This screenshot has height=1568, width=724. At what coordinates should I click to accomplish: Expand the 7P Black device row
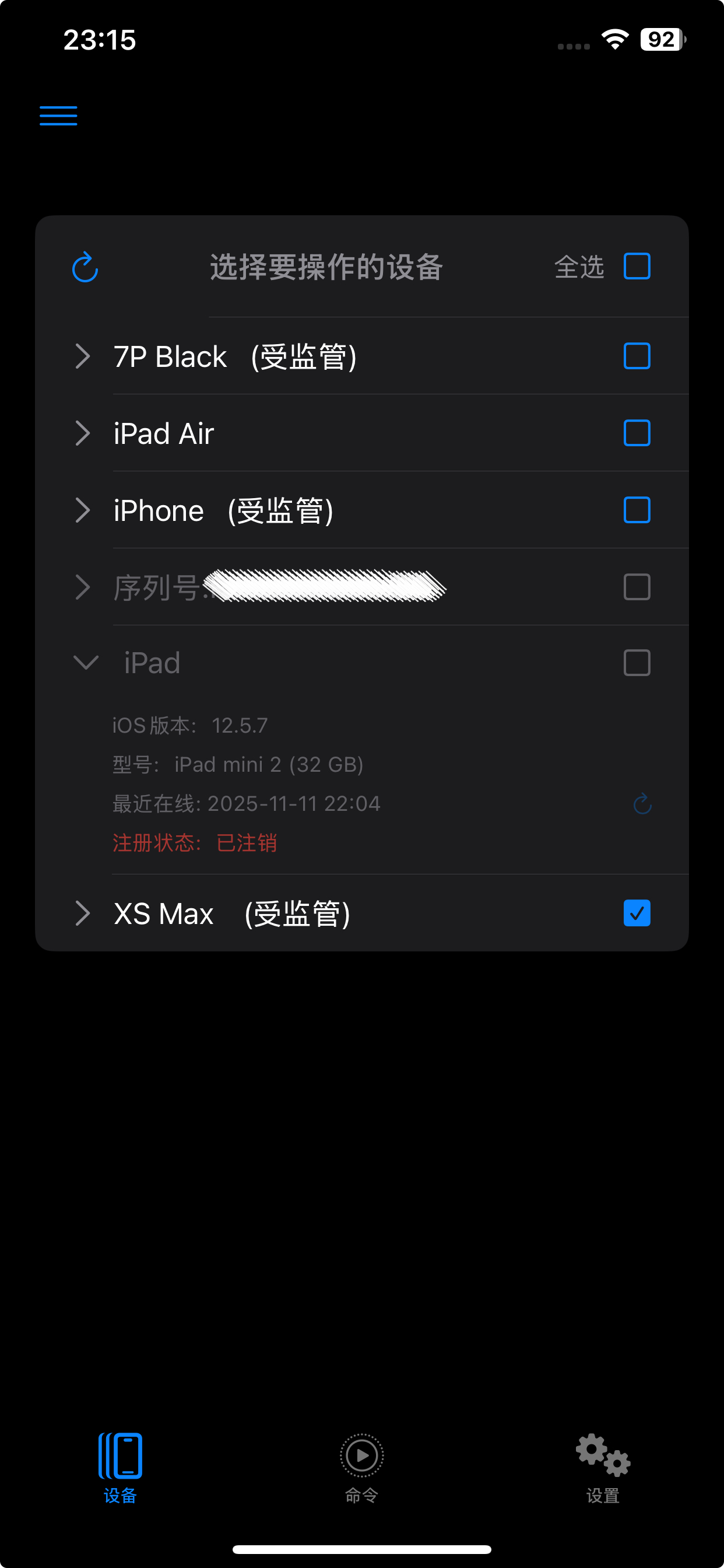83,356
